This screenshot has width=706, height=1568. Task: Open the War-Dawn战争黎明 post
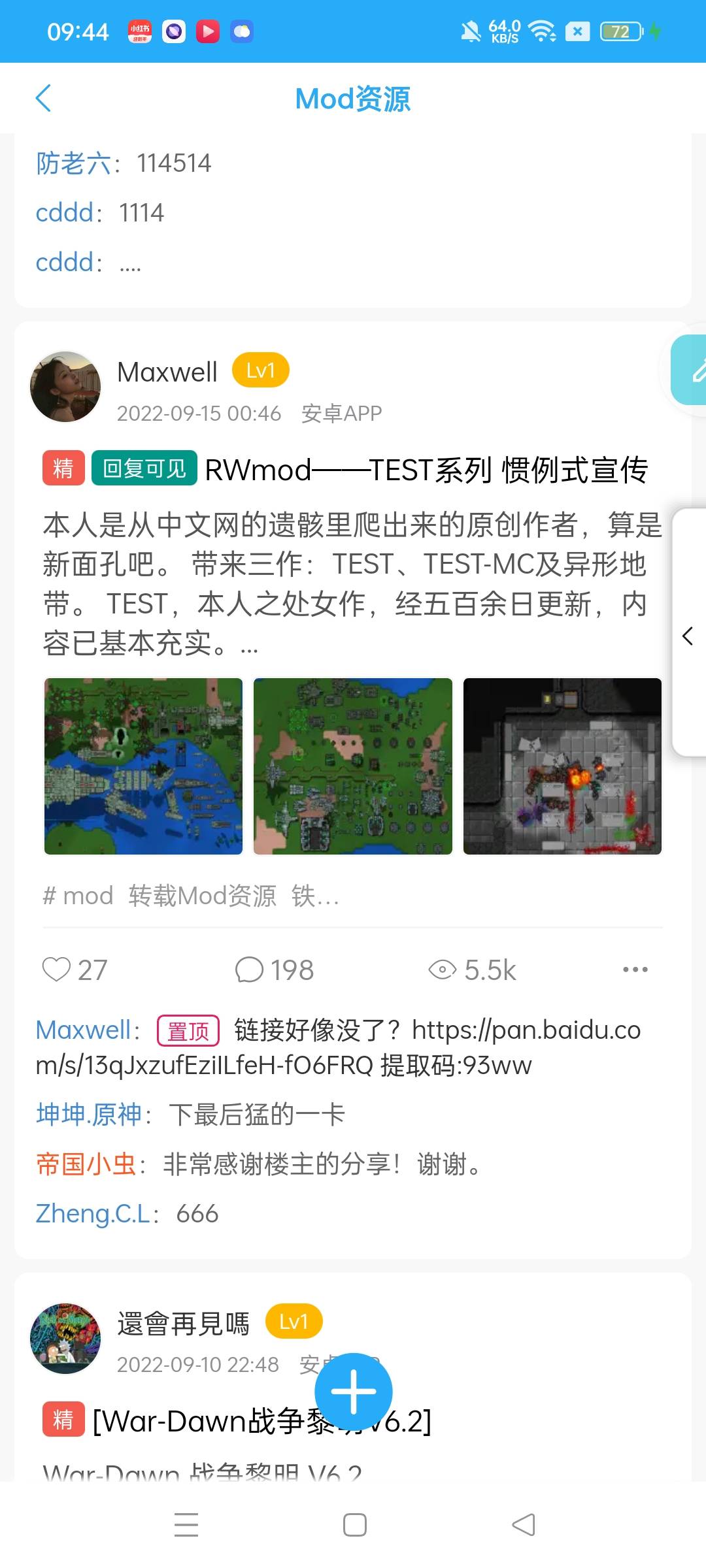(x=261, y=1422)
